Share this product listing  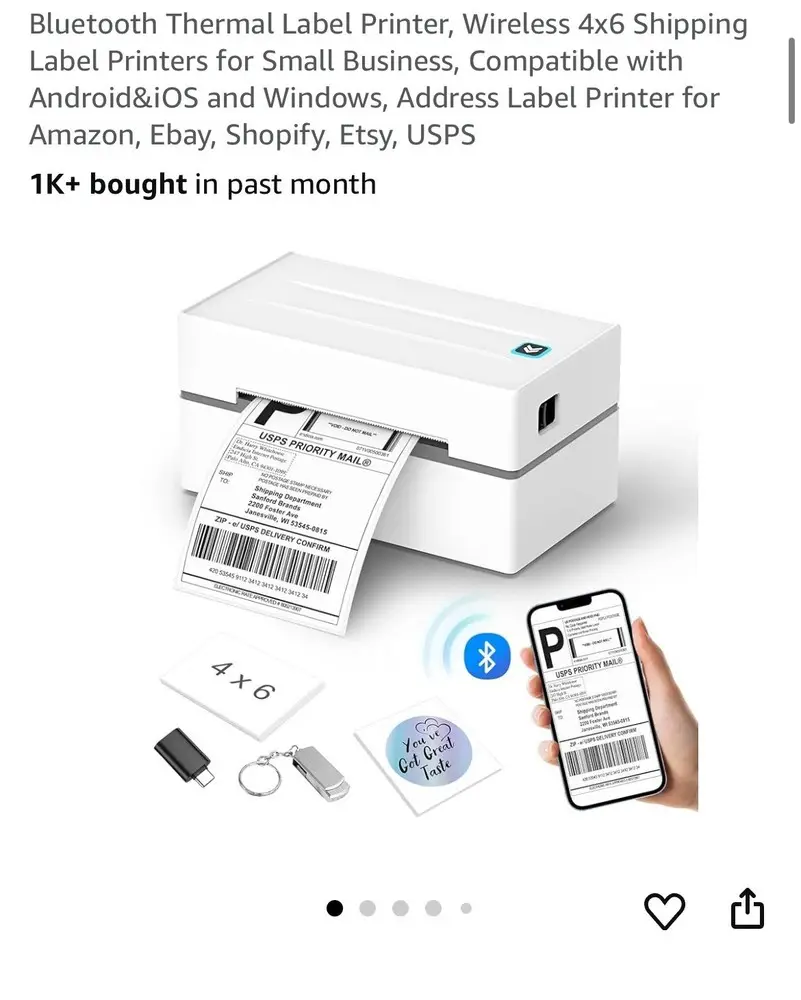(x=747, y=909)
